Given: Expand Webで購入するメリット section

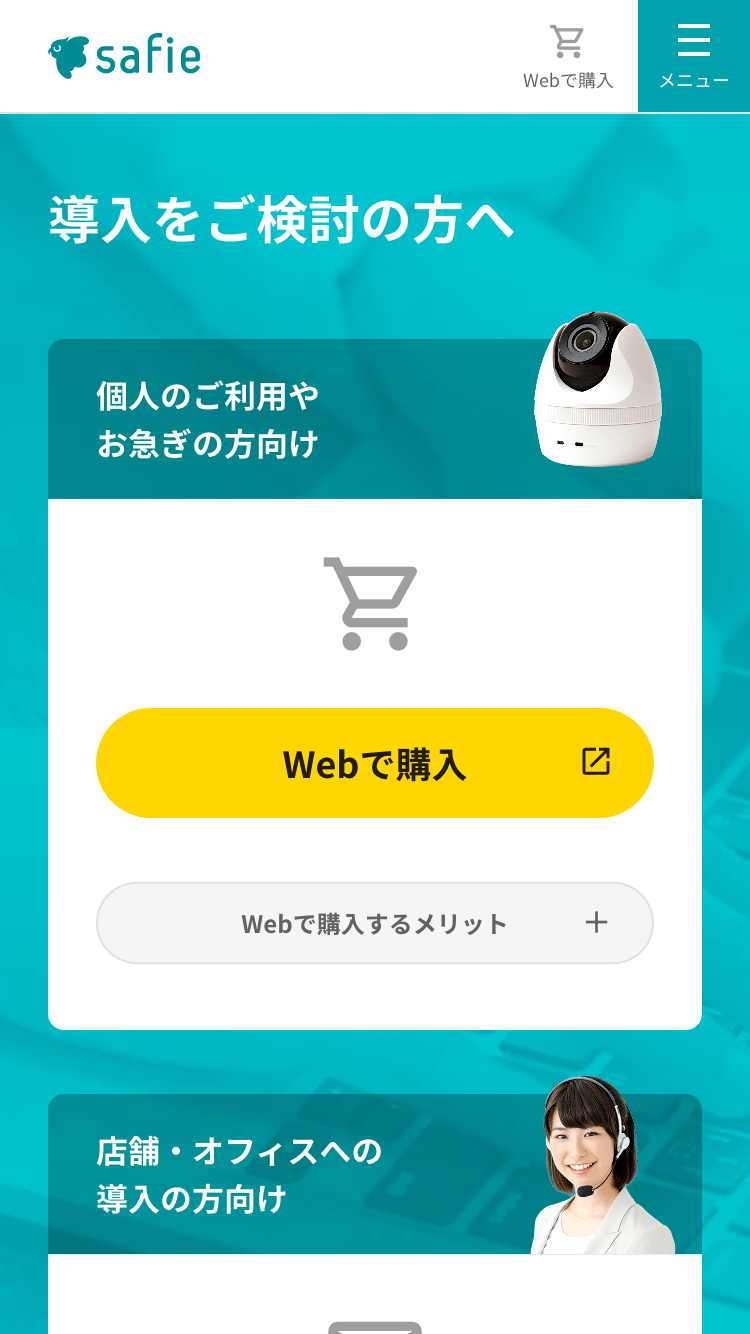Looking at the screenshot, I should (375, 923).
